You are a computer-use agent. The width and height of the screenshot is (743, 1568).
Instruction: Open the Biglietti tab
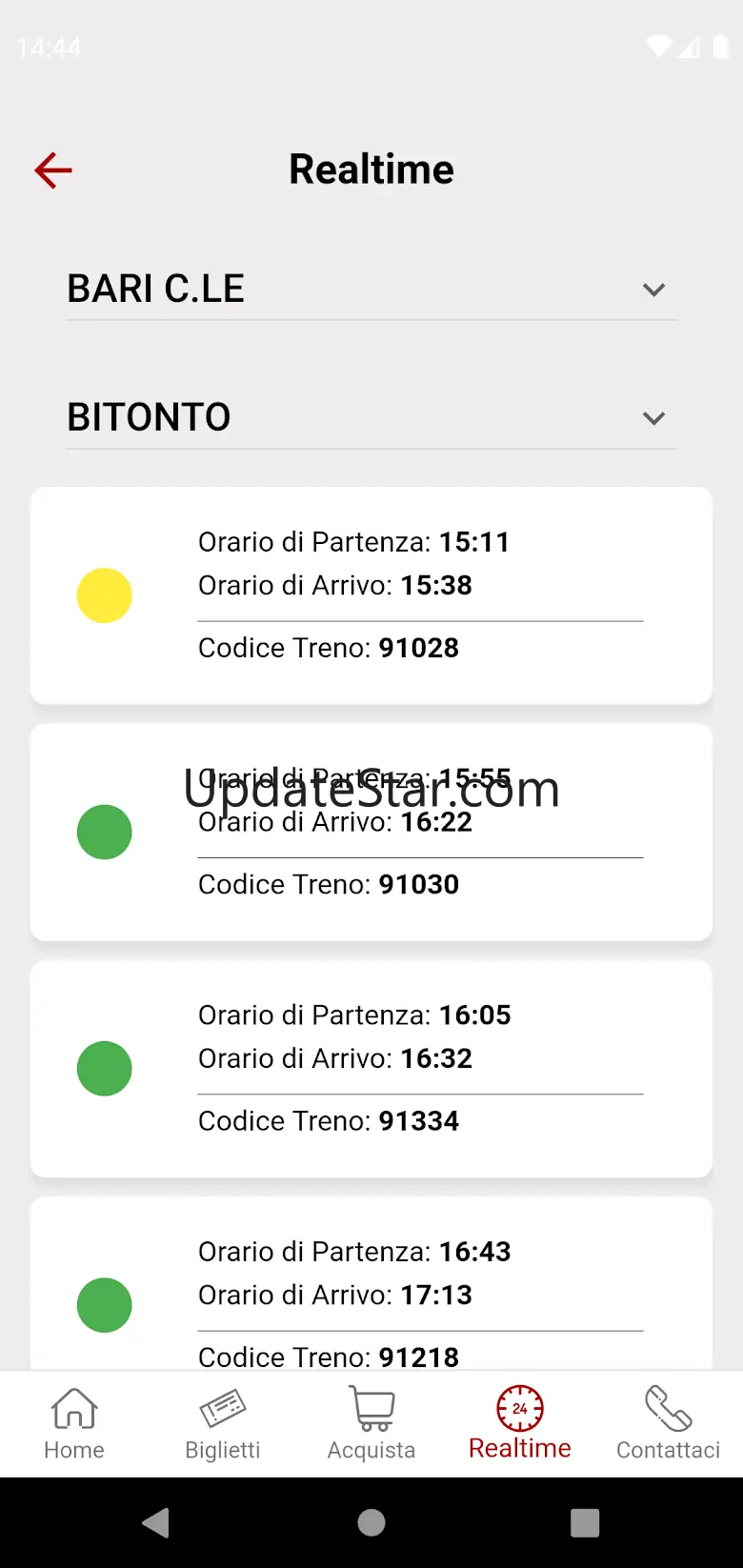(223, 1423)
